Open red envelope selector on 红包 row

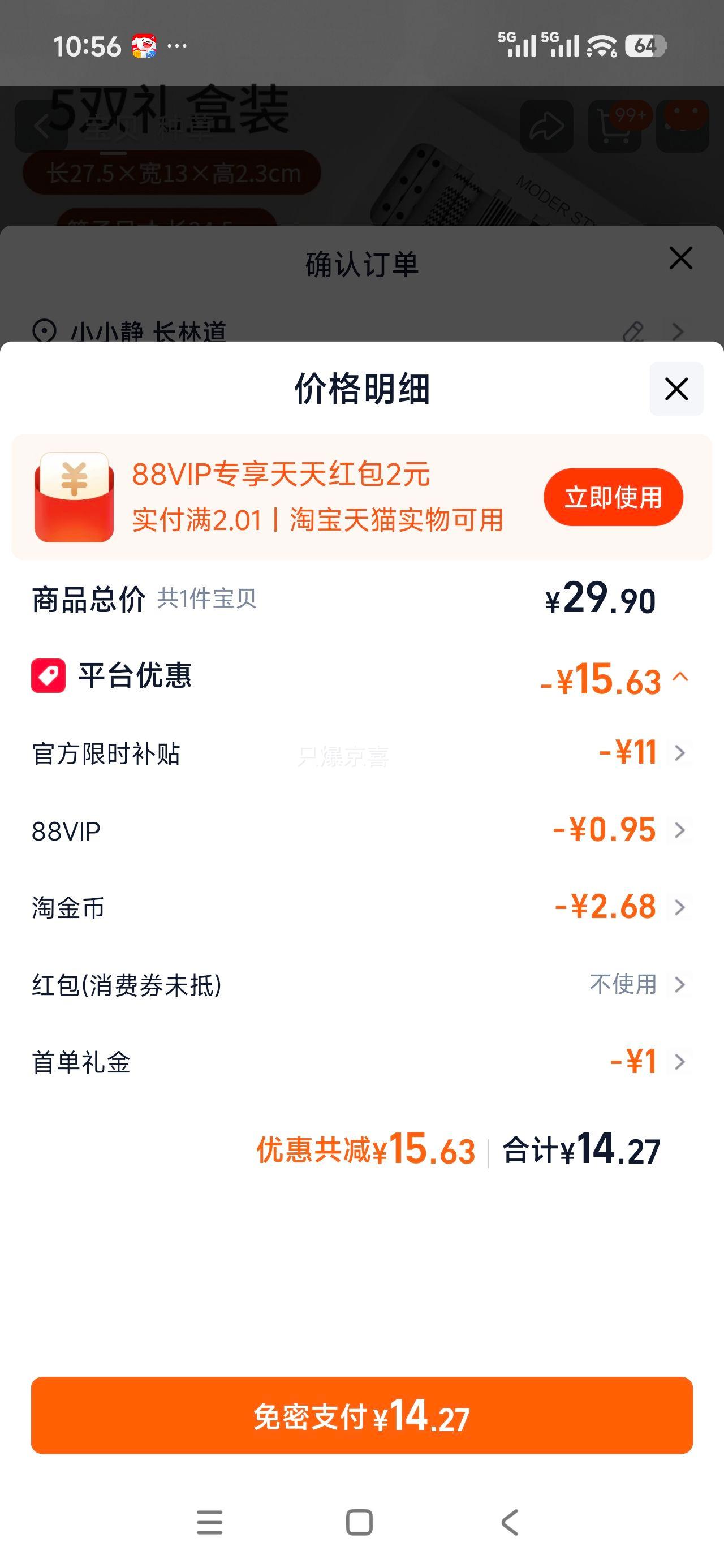pyautogui.click(x=679, y=984)
